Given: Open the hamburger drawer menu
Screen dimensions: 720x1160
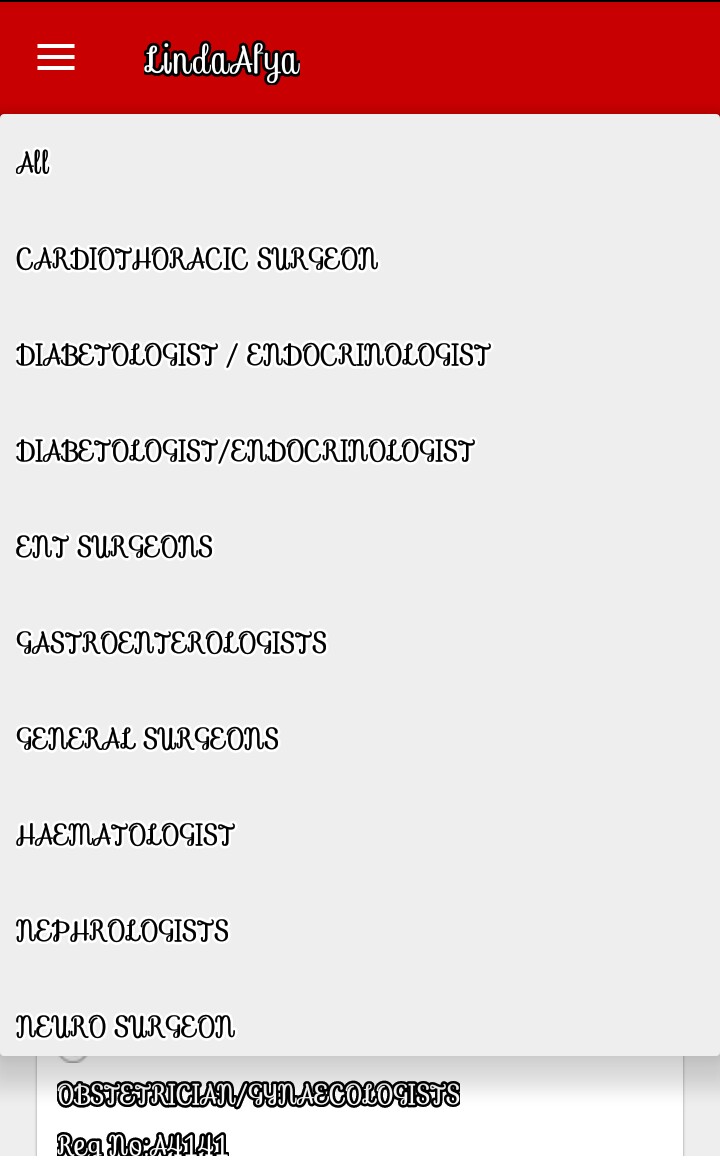Looking at the screenshot, I should (56, 58).
